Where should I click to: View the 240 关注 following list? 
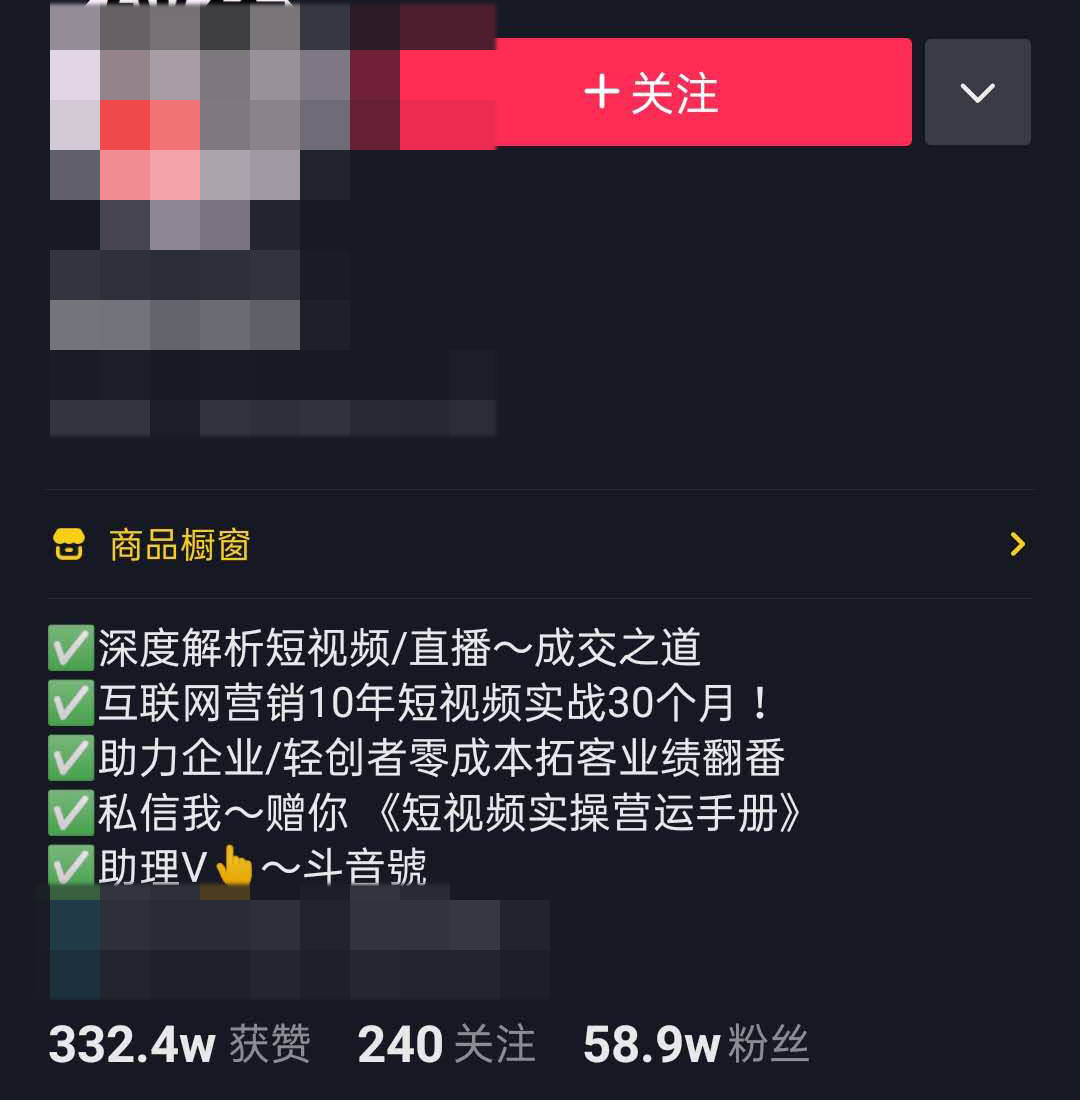pos(446,1045)
